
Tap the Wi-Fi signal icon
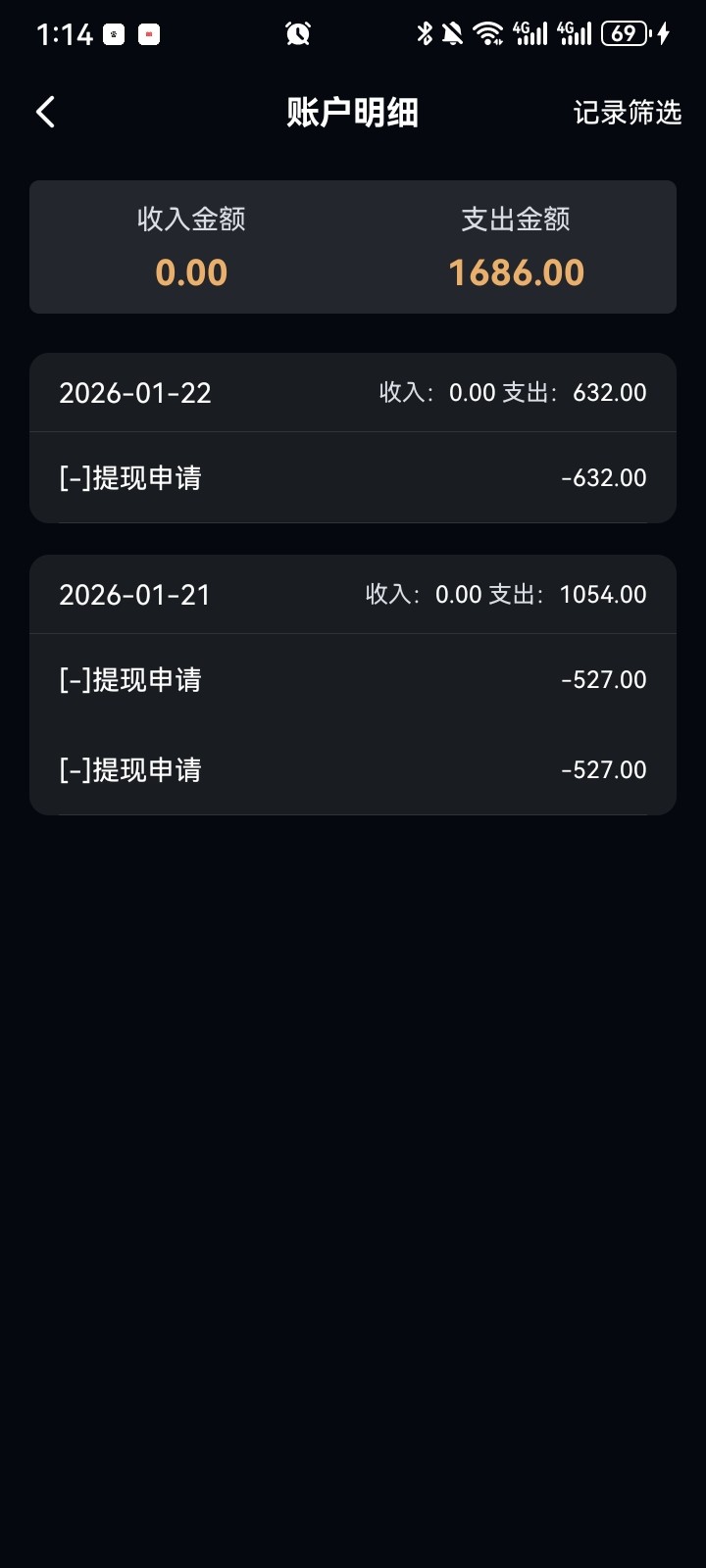[x=487, y=32]
